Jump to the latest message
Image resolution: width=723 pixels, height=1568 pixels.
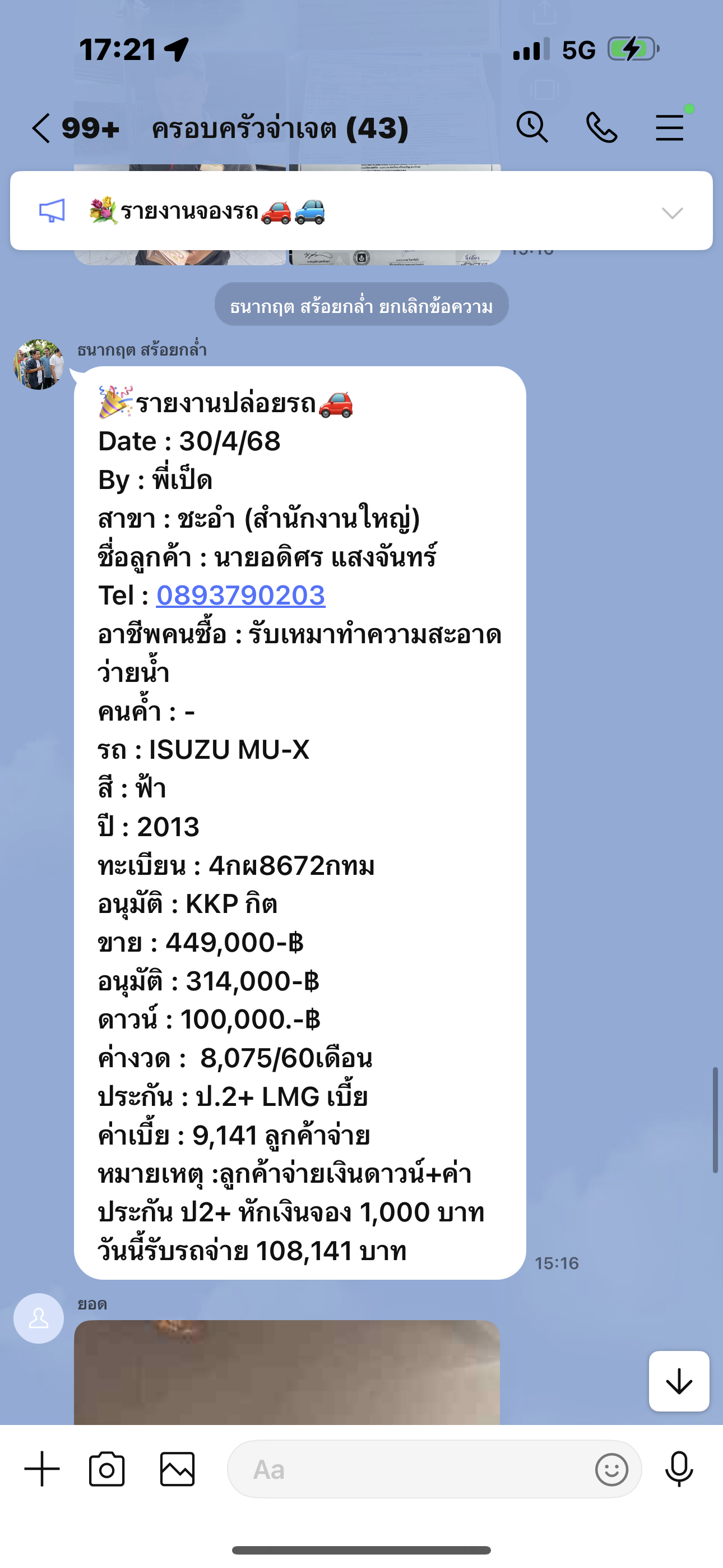[x=679, y=1382]
